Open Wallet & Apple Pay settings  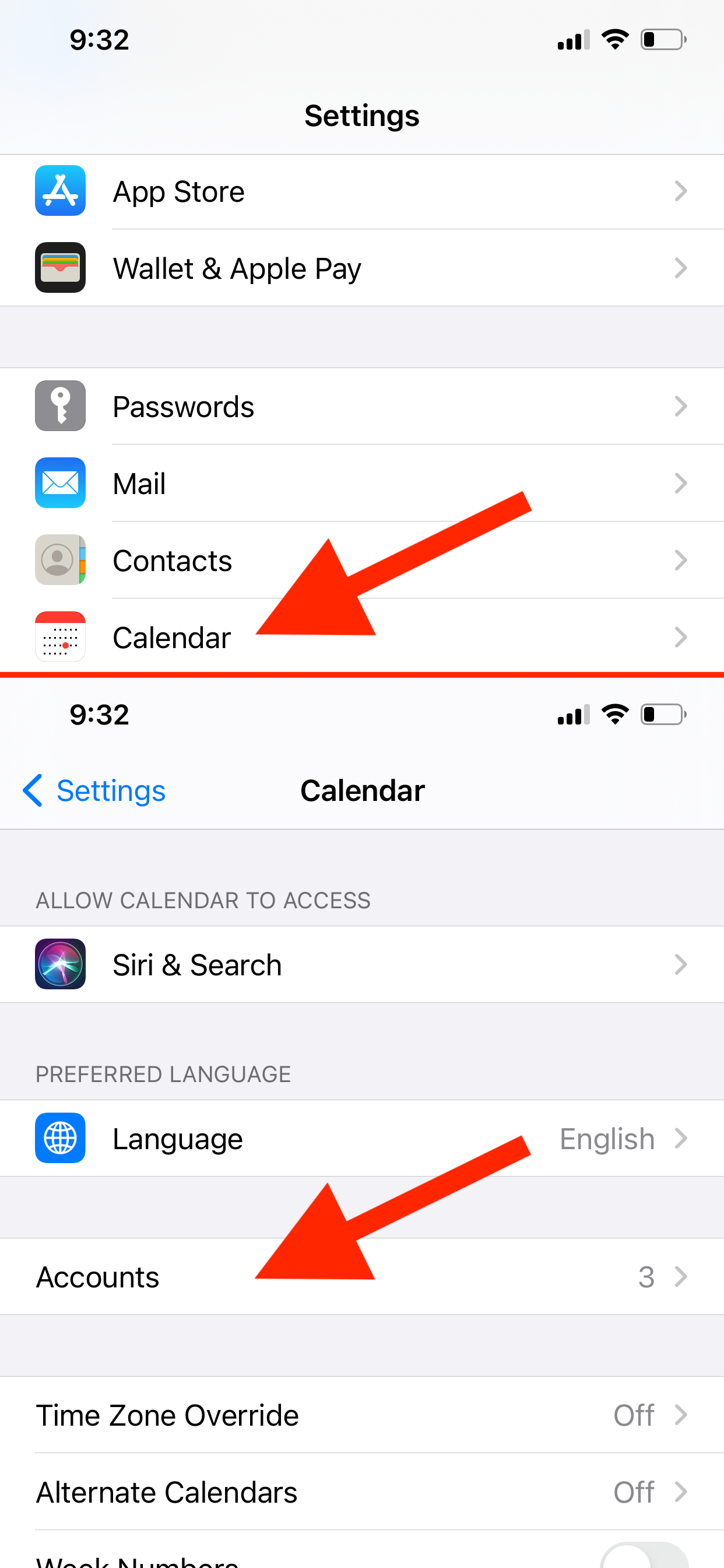point(361,268)
